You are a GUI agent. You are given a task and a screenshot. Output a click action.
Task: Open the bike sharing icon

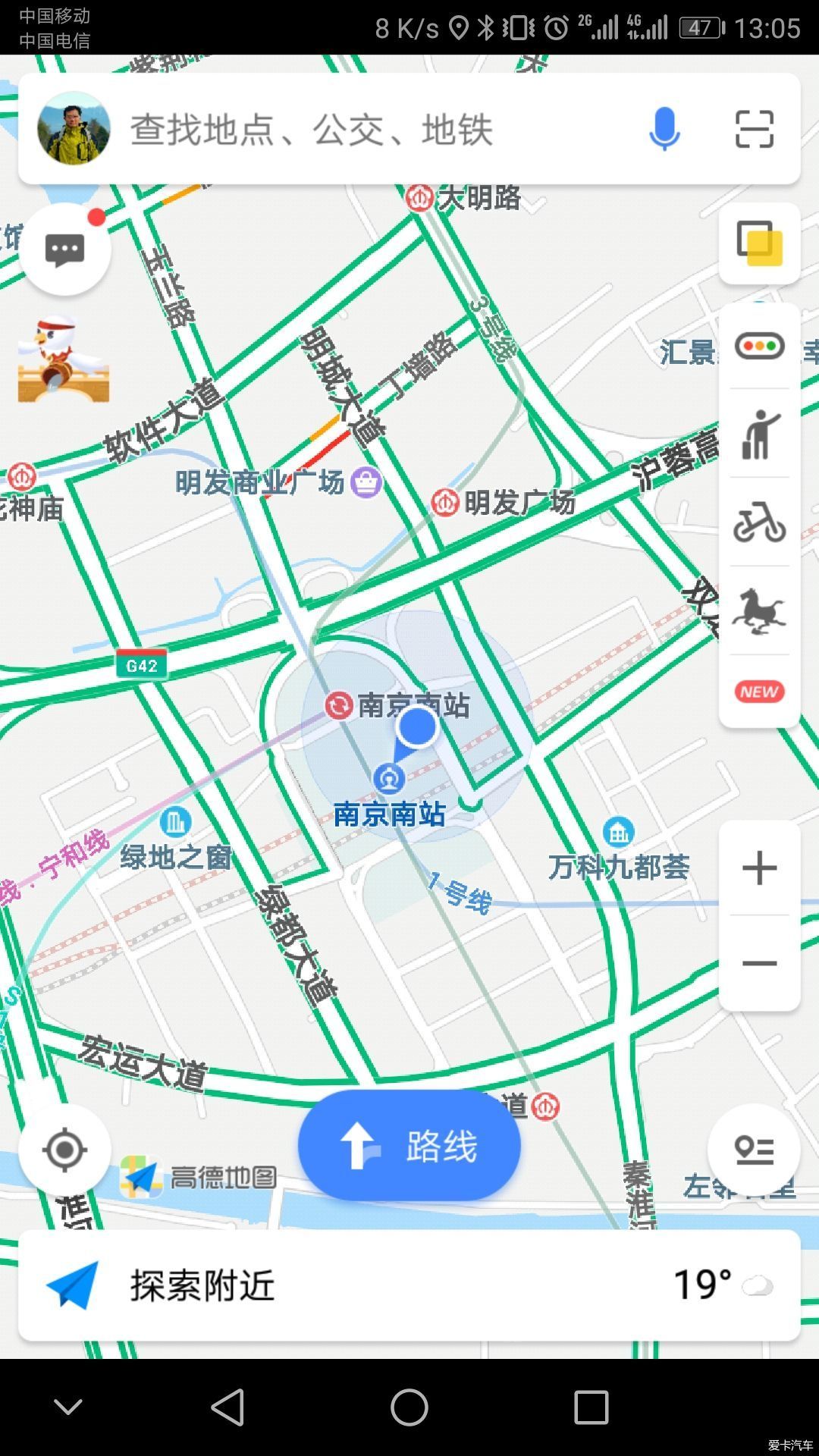(x=760, y=522)
